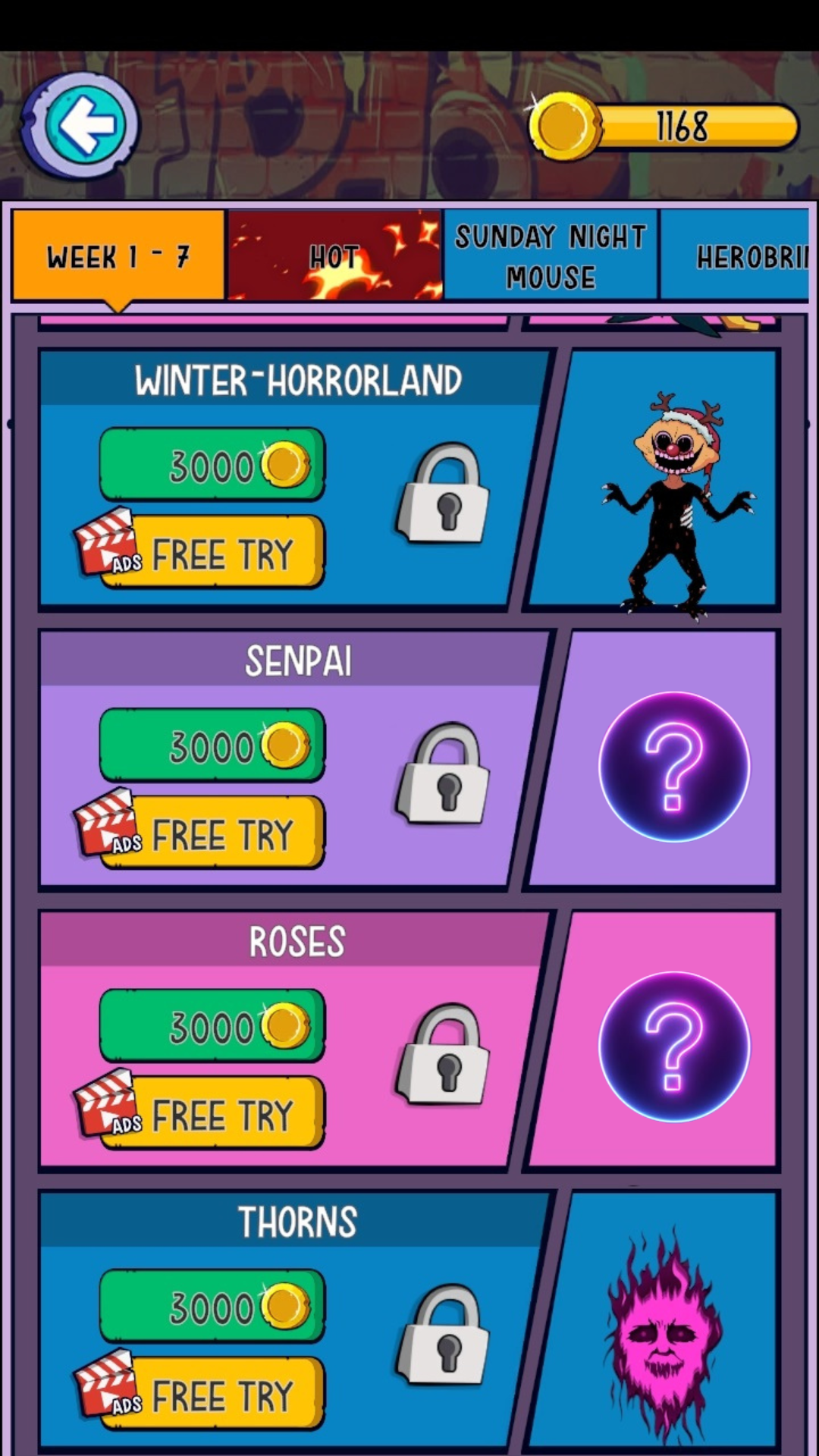Select the Herobrine tab
819x1456 pixels.
(736, 256)
